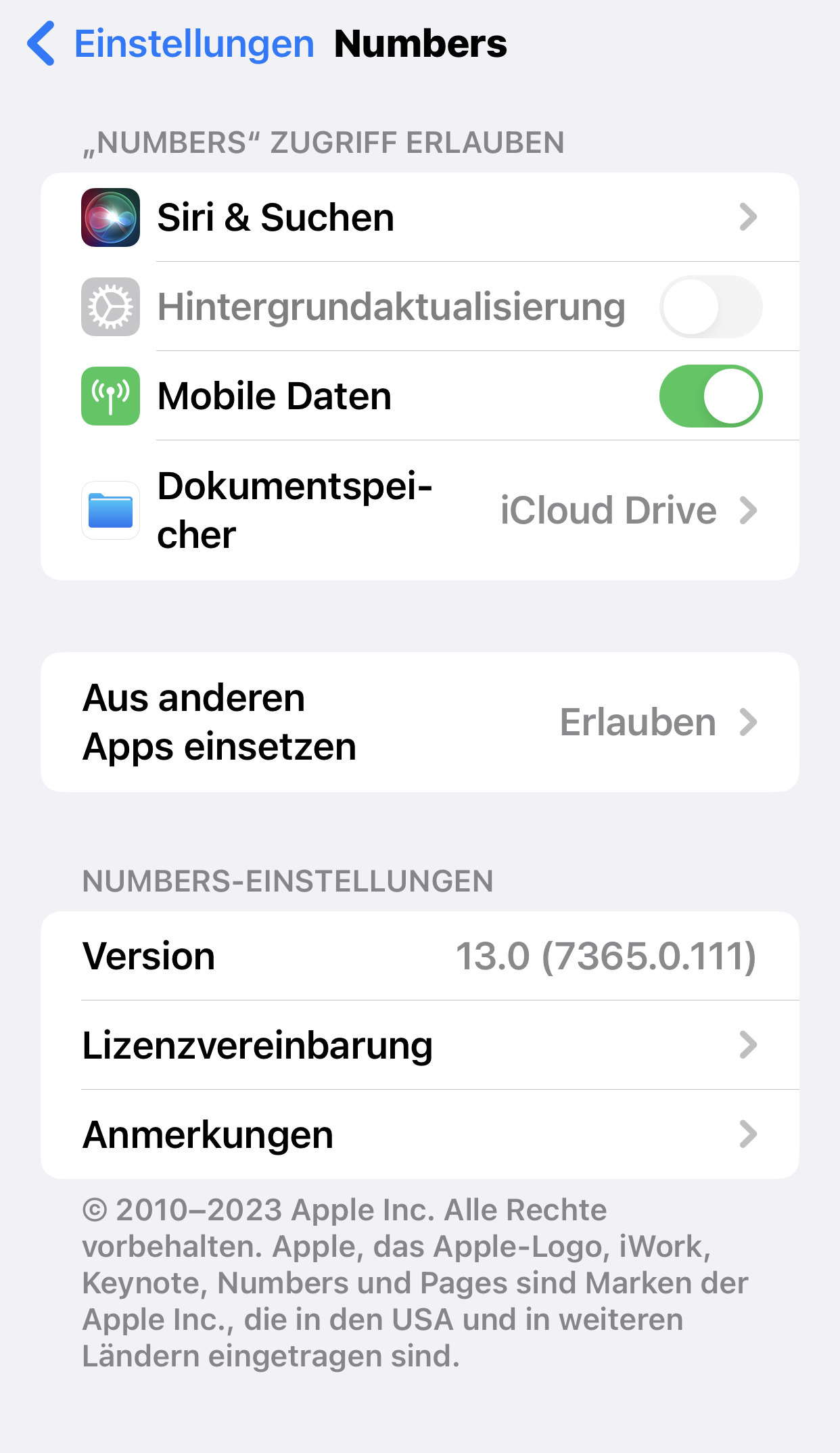The height and width of the screenshot is (1453, 840).
Task: Go back to Einstellungen
Action: point(170,43)
